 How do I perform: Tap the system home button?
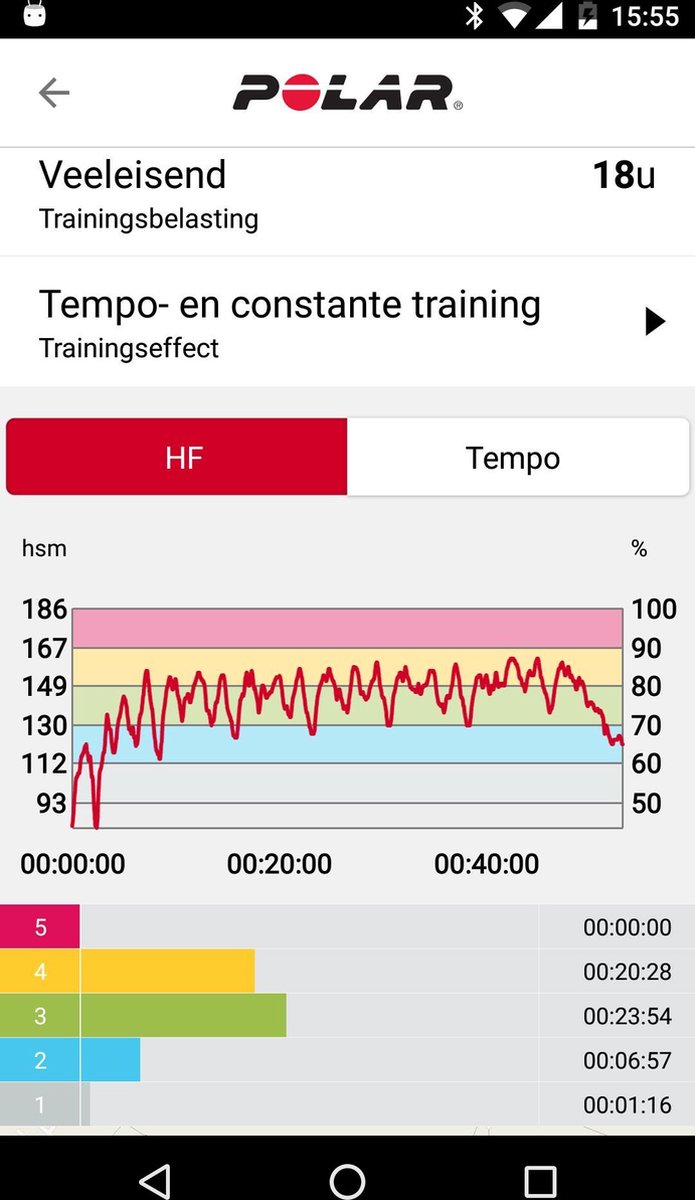tap(347, 1180)
